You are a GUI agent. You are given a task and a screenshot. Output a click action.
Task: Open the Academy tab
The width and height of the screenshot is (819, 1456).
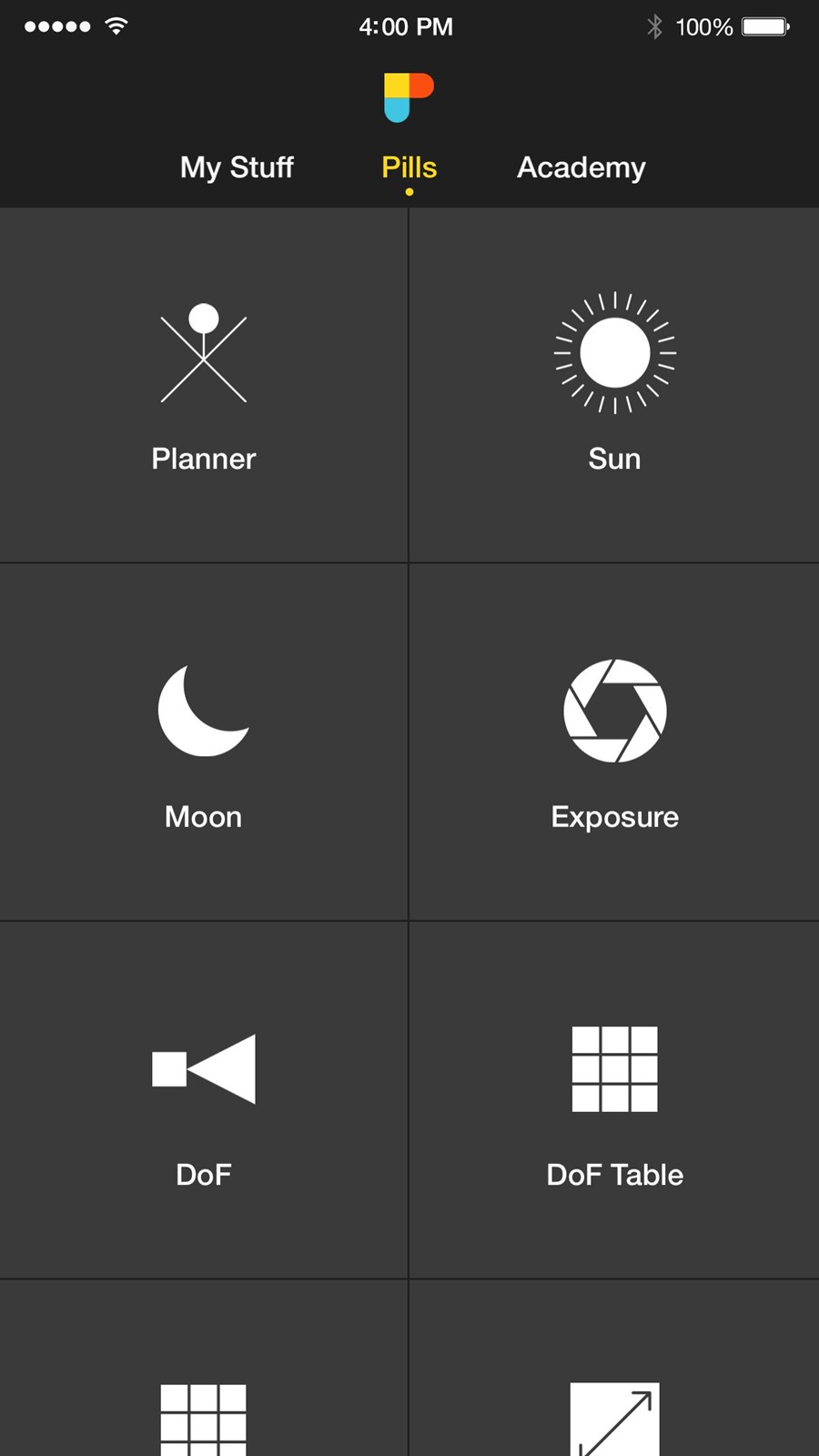[581, 167]
